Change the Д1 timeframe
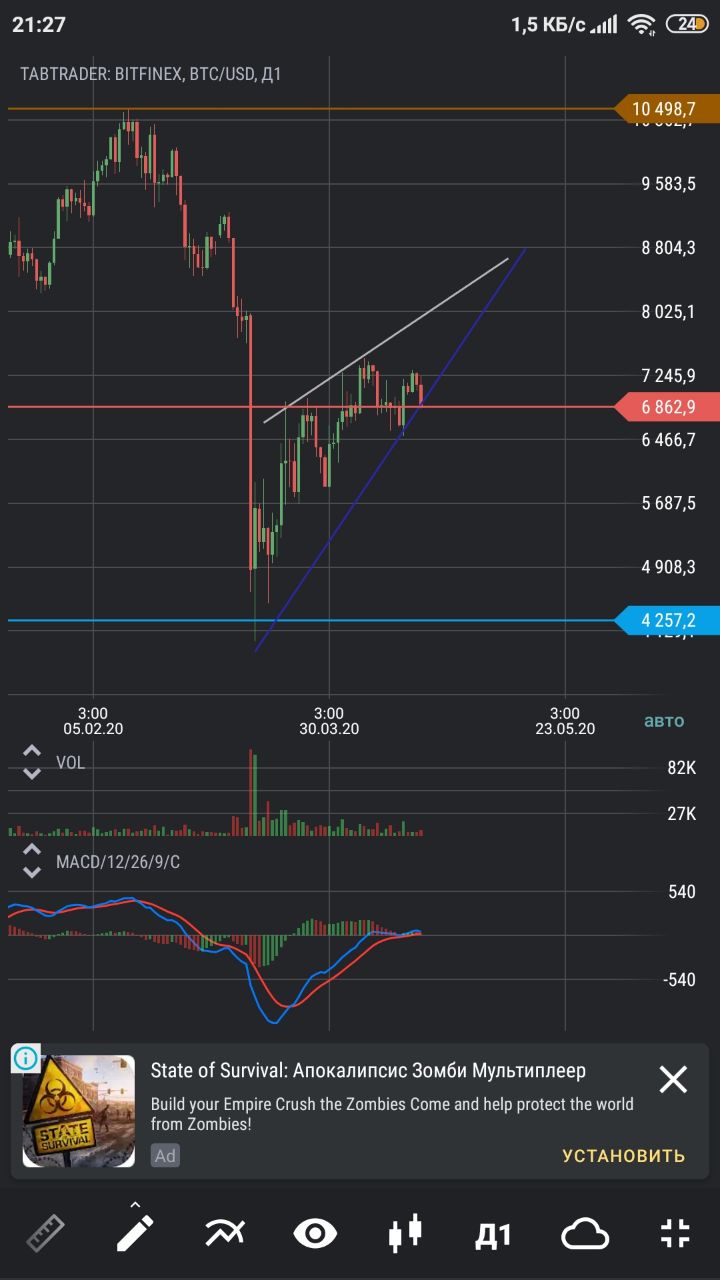 [x=494, y=1235]
